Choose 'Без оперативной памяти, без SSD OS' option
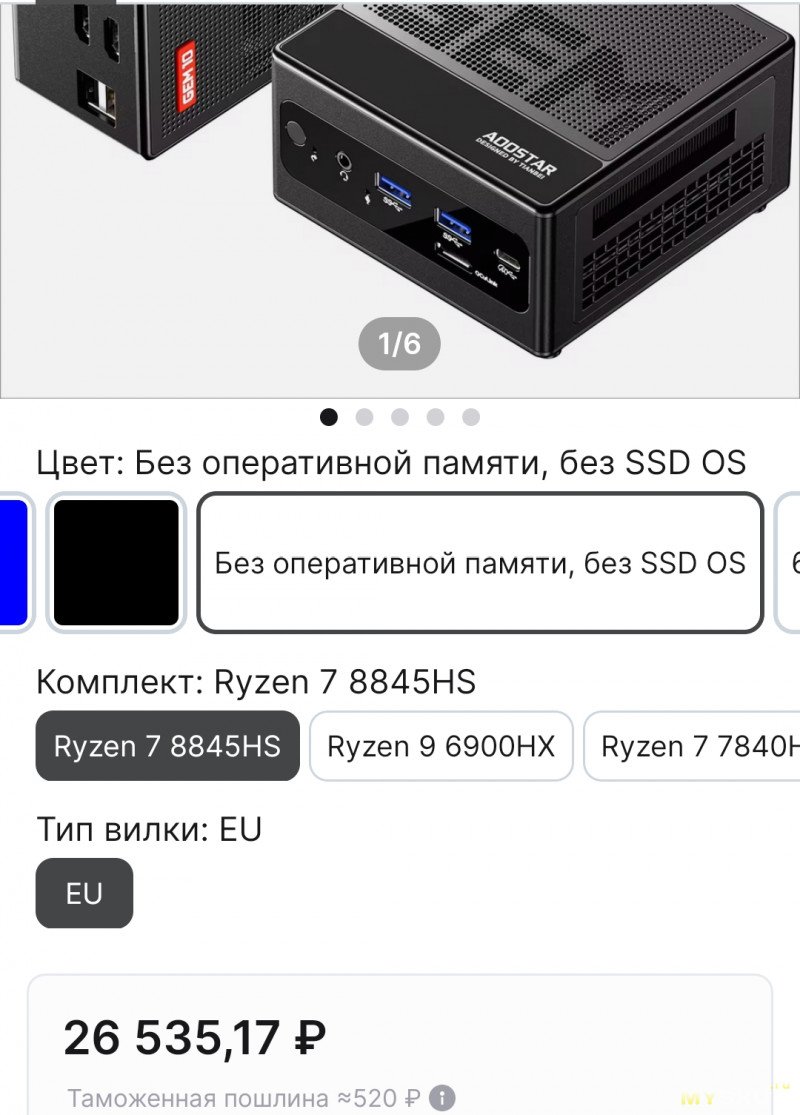Viewport: 800px width, 1115px height. [x=480, y=563]
